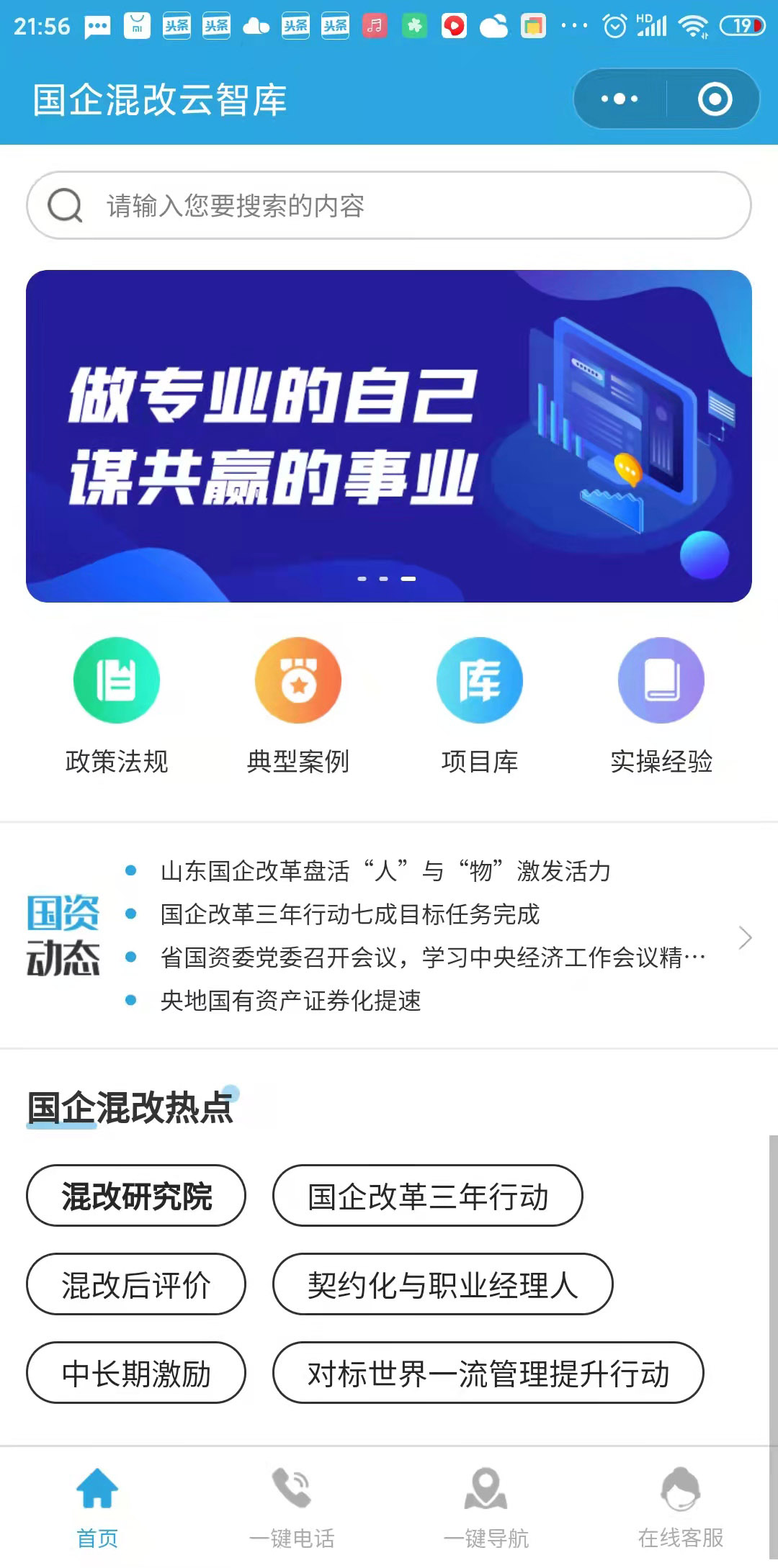Viewport: 778px width, 1568px height.
Task: Read 山东国企改革盘活 news item
Action: 385,871
